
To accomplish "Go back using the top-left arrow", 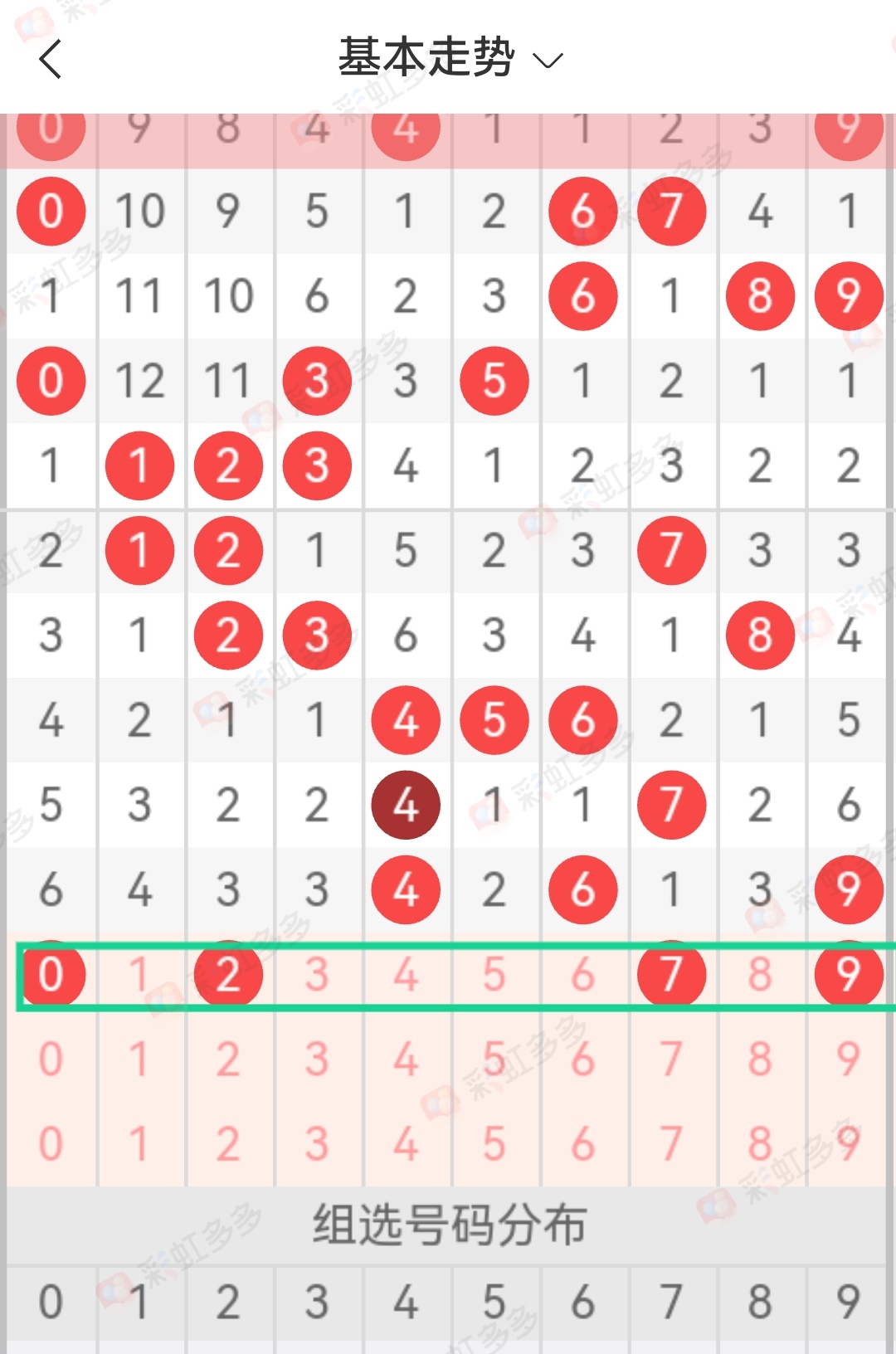I will [51, 59].
